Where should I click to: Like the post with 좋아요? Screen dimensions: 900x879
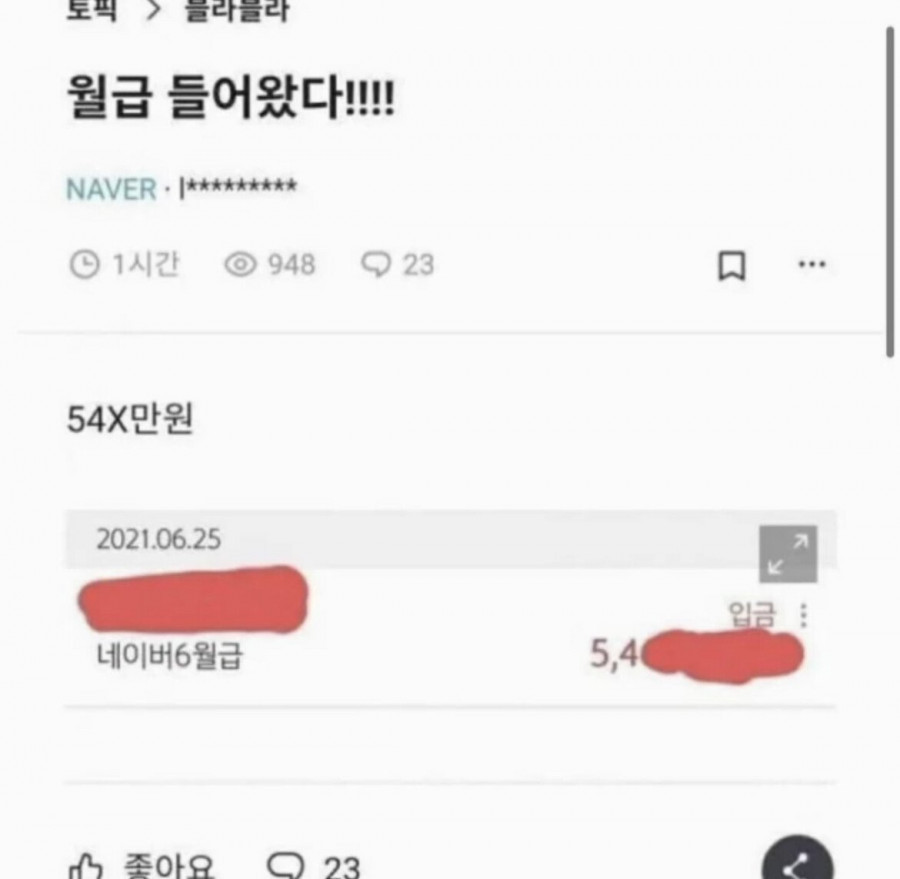pyautogui.click(x=140, y=866)
